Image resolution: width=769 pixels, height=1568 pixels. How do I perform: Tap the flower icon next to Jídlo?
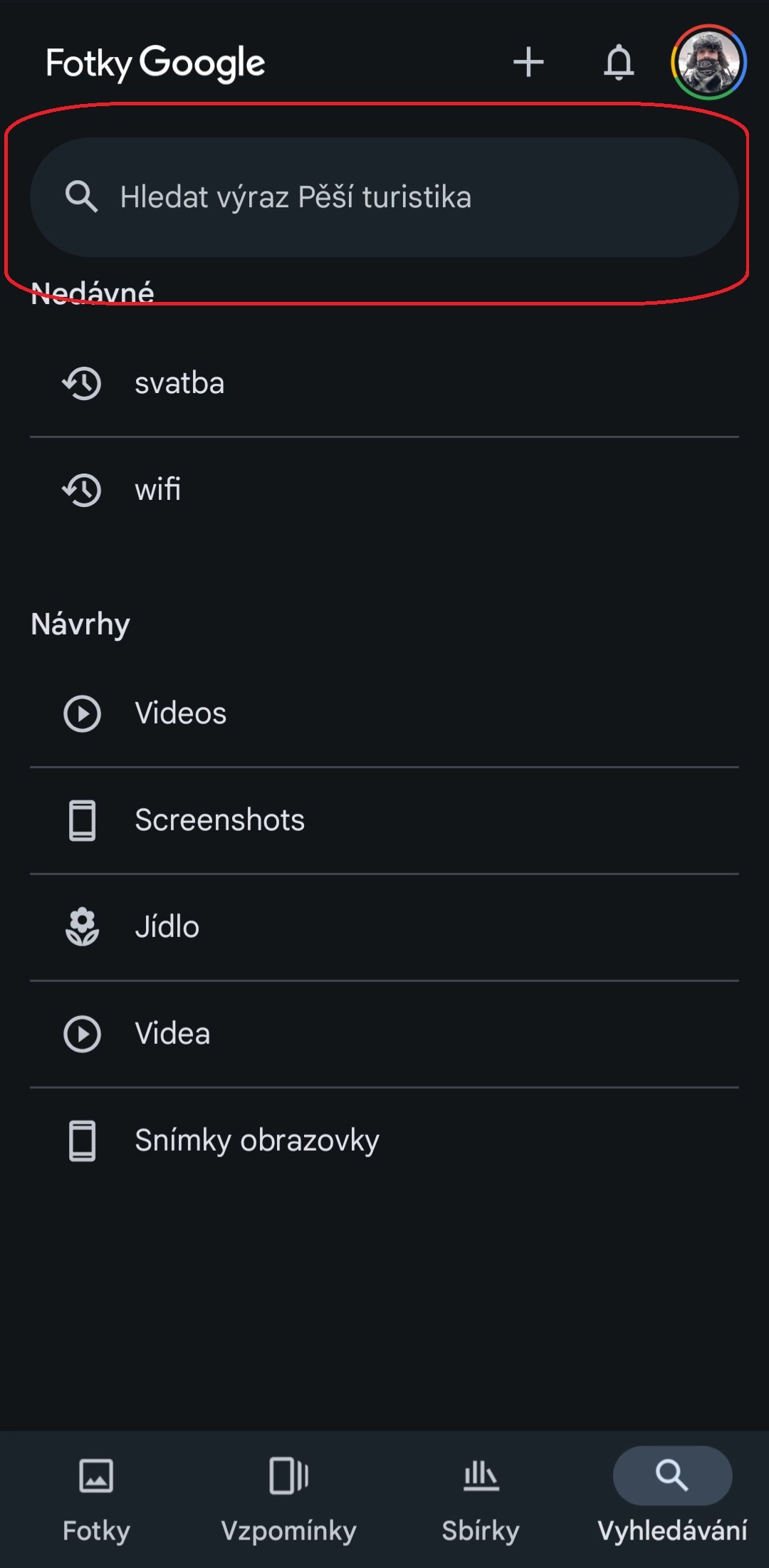click(x=83, y=926)
